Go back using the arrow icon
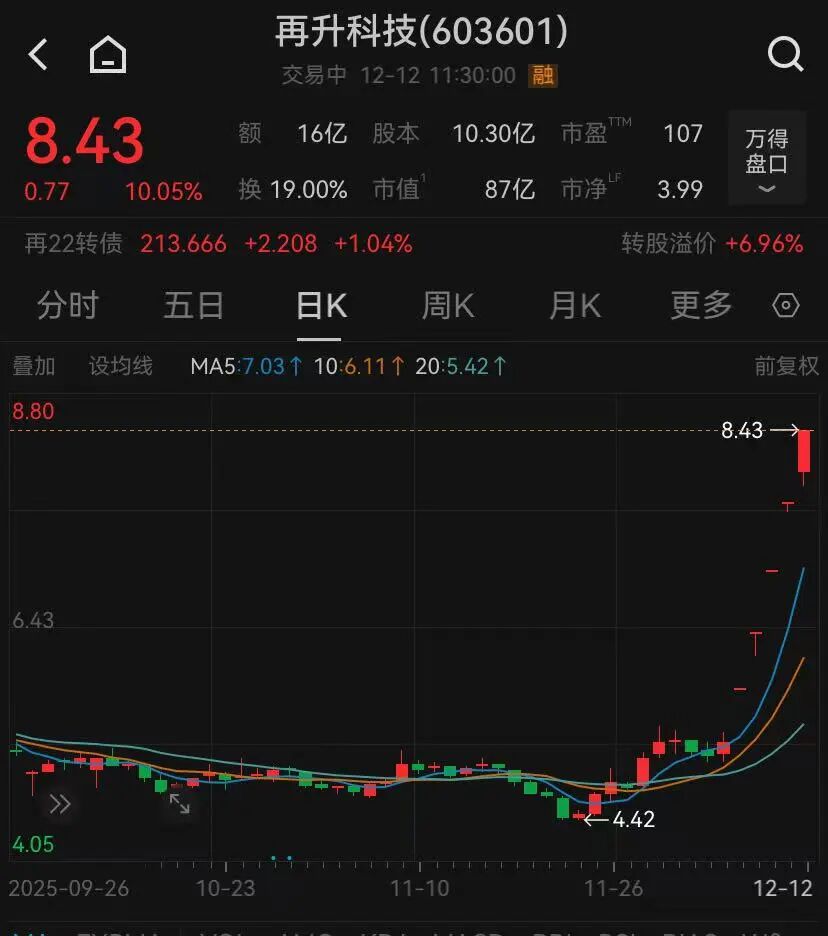 click(38, 54)
